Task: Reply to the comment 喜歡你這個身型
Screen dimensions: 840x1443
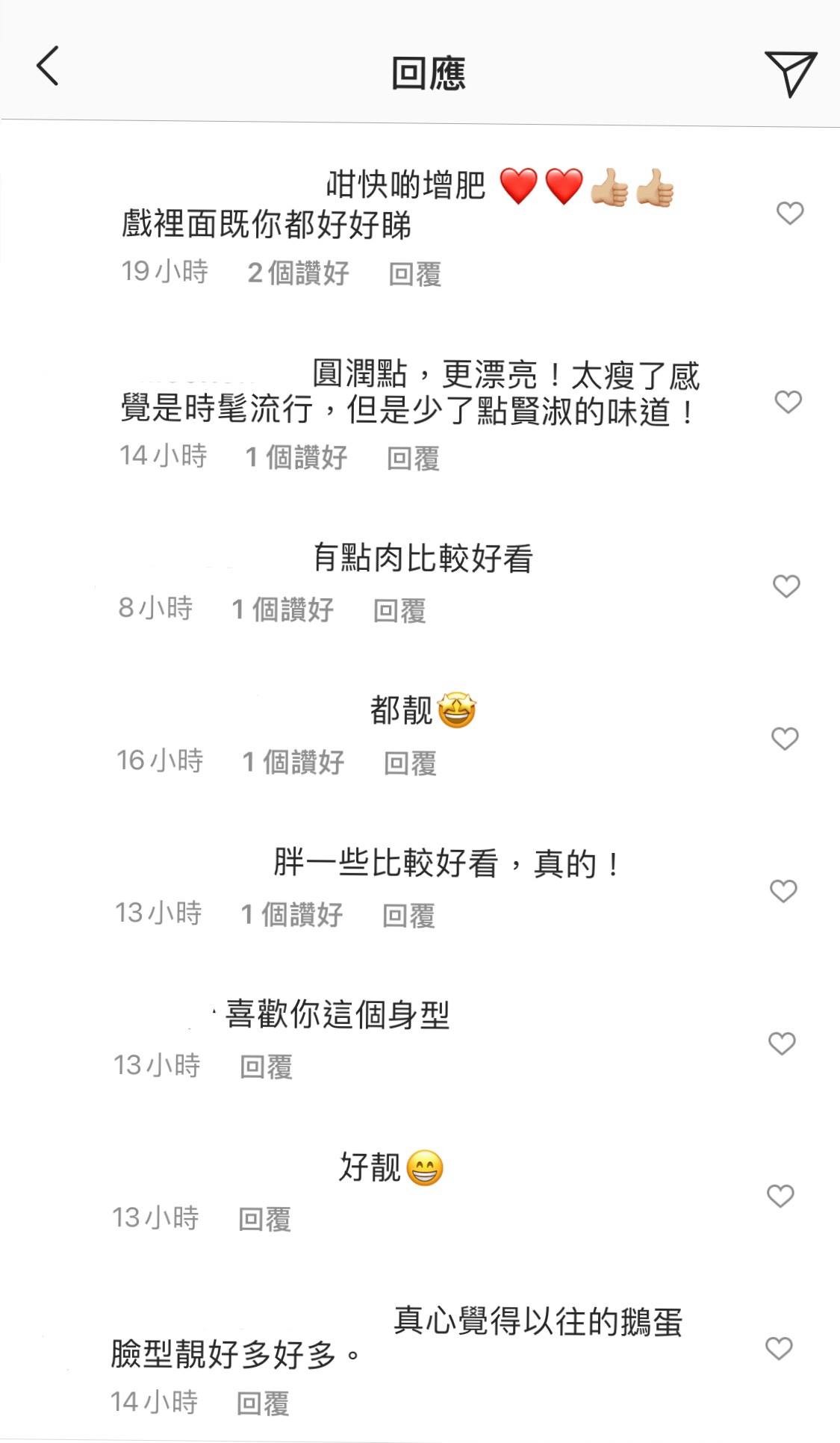Action: click(x=266, y=1067)
